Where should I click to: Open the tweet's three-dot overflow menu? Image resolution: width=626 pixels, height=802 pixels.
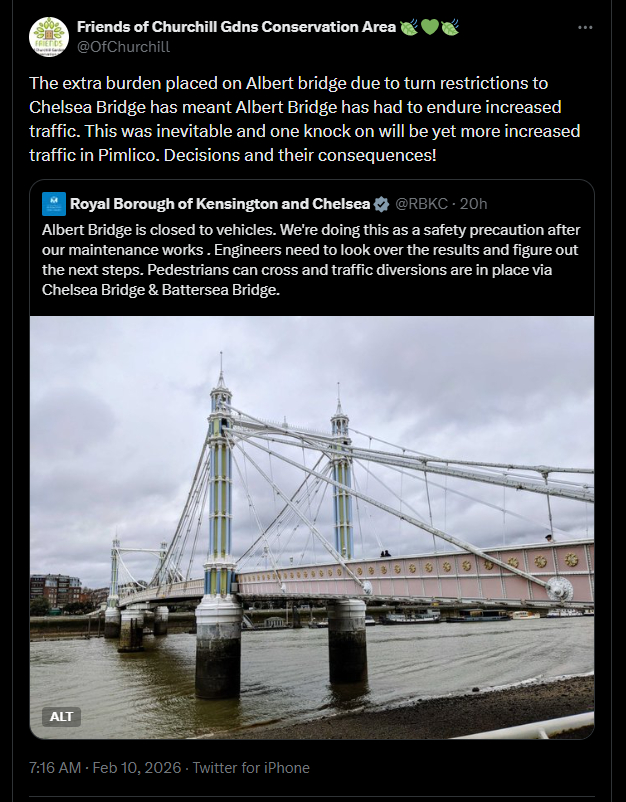585,27
